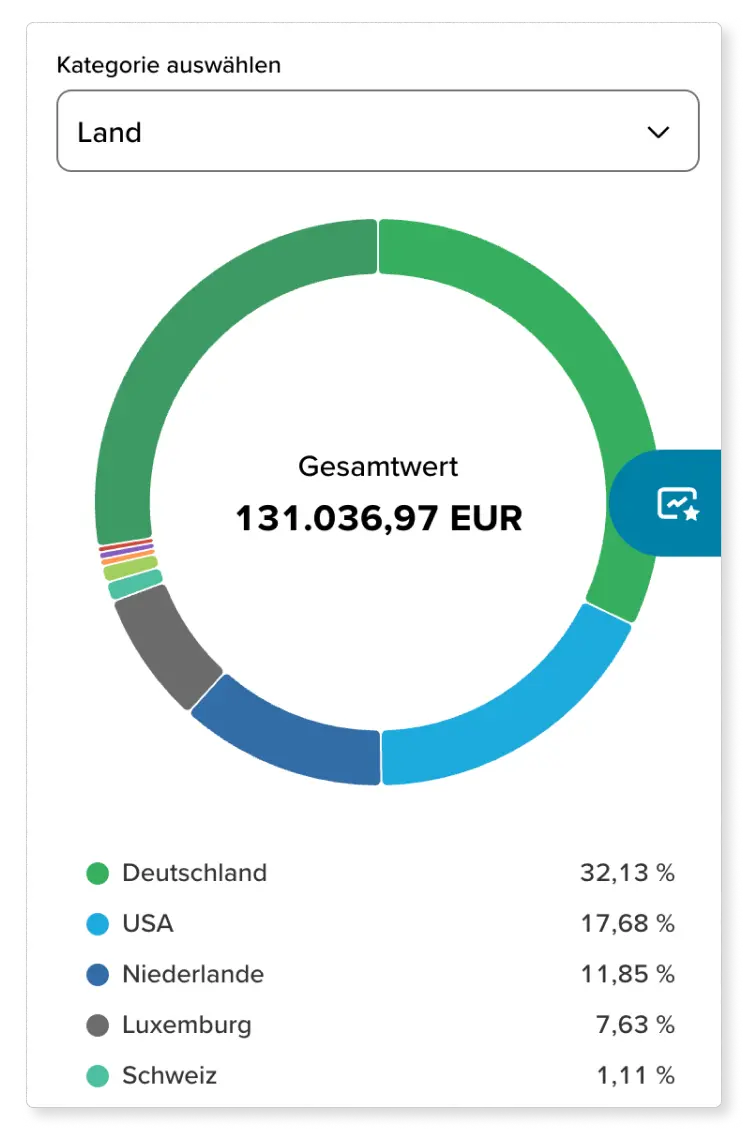Click the Luxemburg legend entry
This screenshot has width=750, height=1130.
coord(186,1025)
